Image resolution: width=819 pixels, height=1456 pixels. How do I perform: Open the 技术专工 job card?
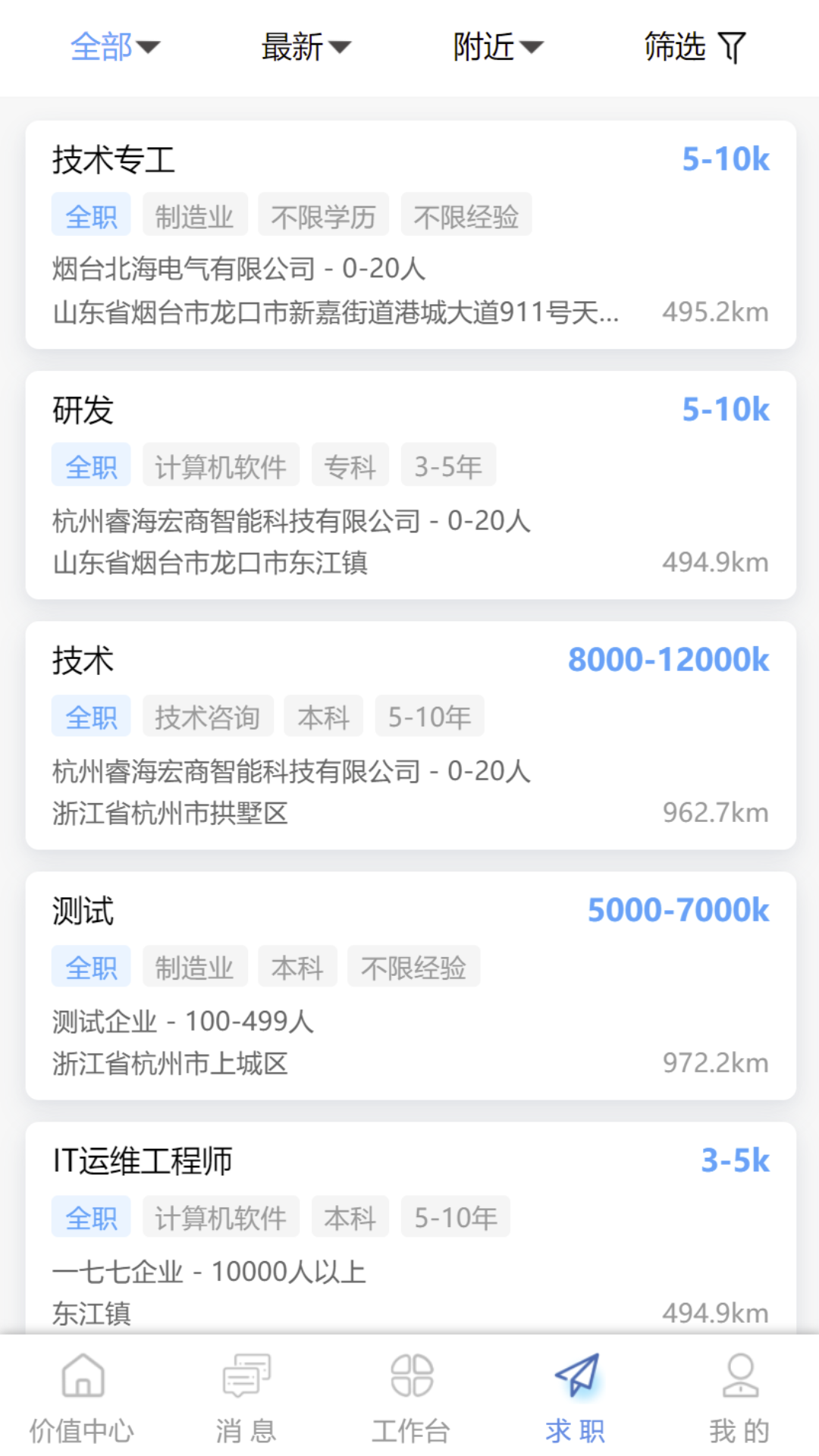pos(411,235)
